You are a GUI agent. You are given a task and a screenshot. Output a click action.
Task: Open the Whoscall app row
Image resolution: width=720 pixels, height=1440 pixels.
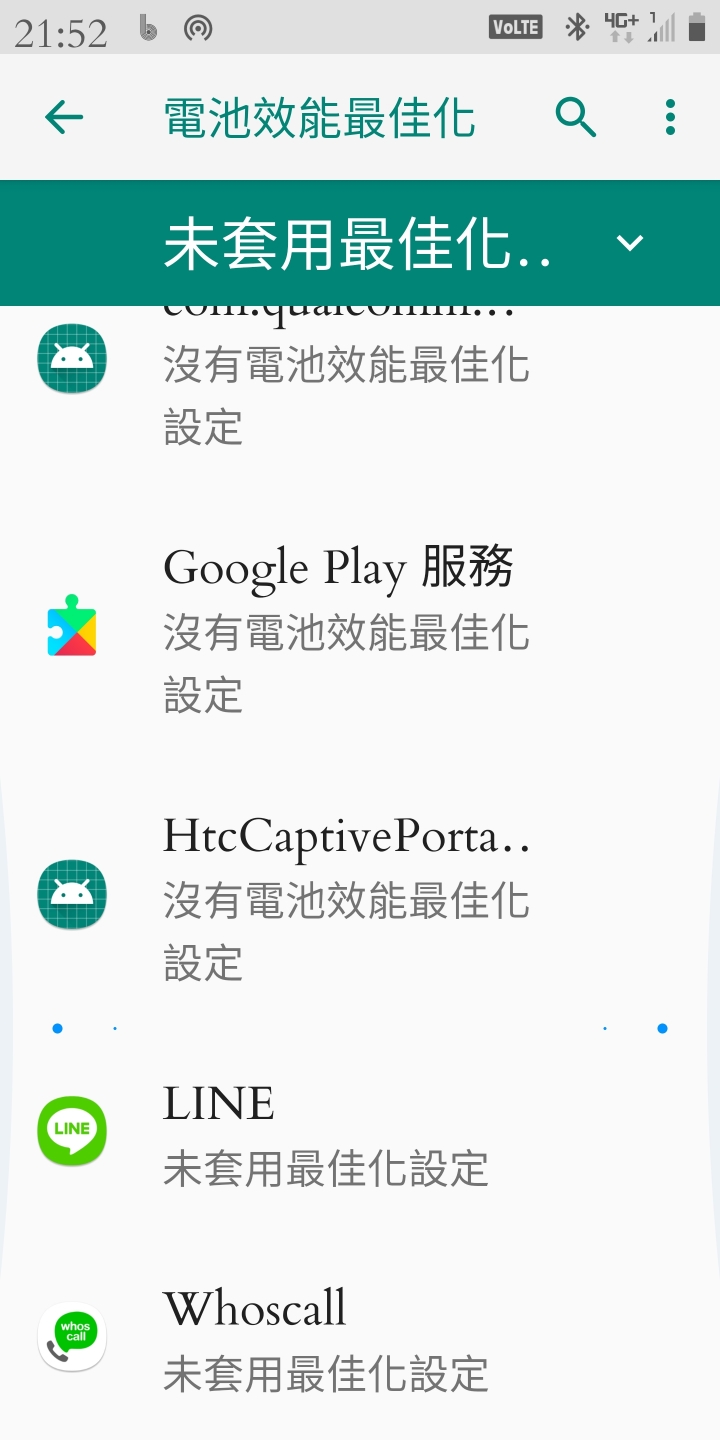pos(360,1338)
